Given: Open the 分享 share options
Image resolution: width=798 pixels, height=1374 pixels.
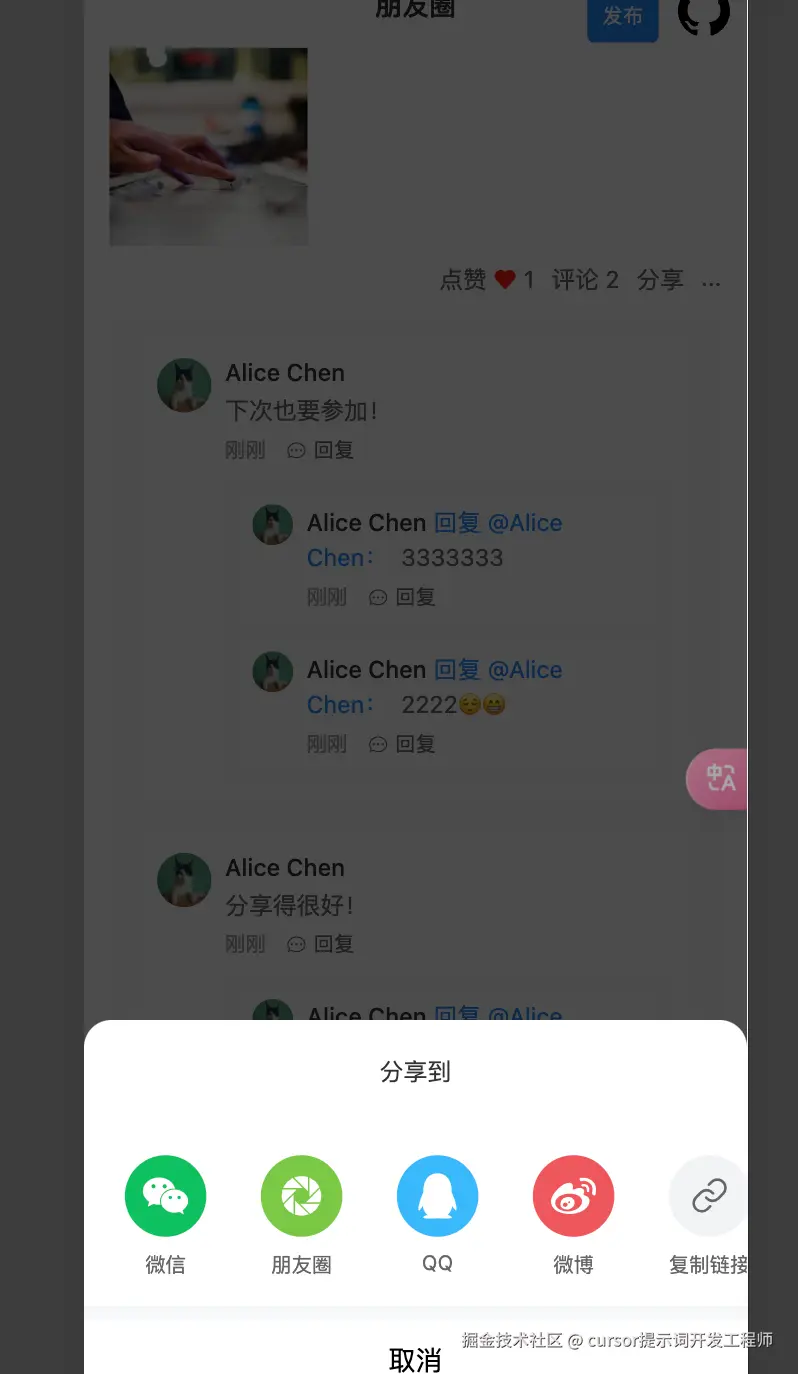Looking at the screenshot, I should [x=658, y=279].
